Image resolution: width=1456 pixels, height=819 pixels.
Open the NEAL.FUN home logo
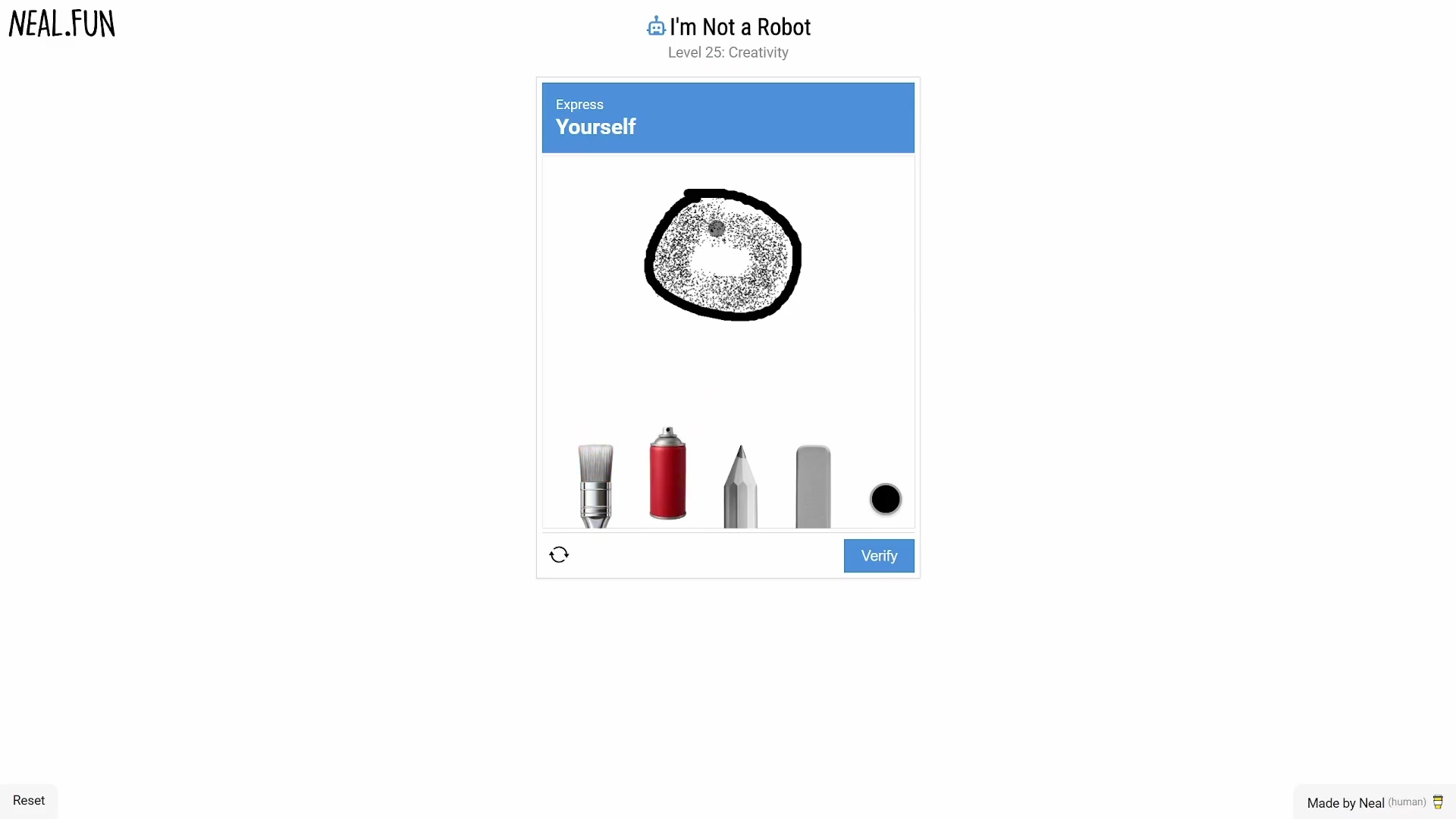(x=62, y=24)
